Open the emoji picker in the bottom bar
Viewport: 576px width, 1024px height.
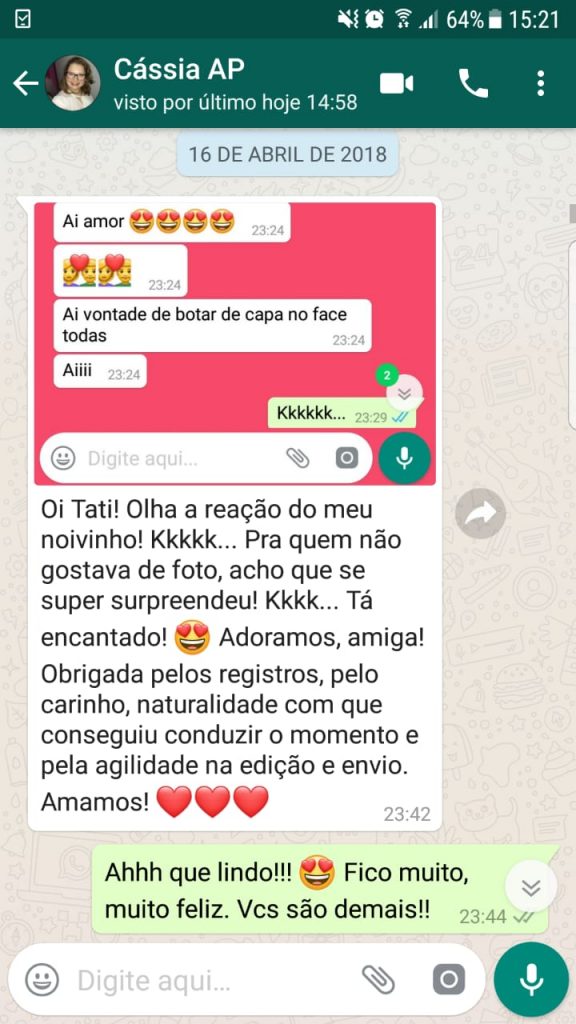coord(42,980)
